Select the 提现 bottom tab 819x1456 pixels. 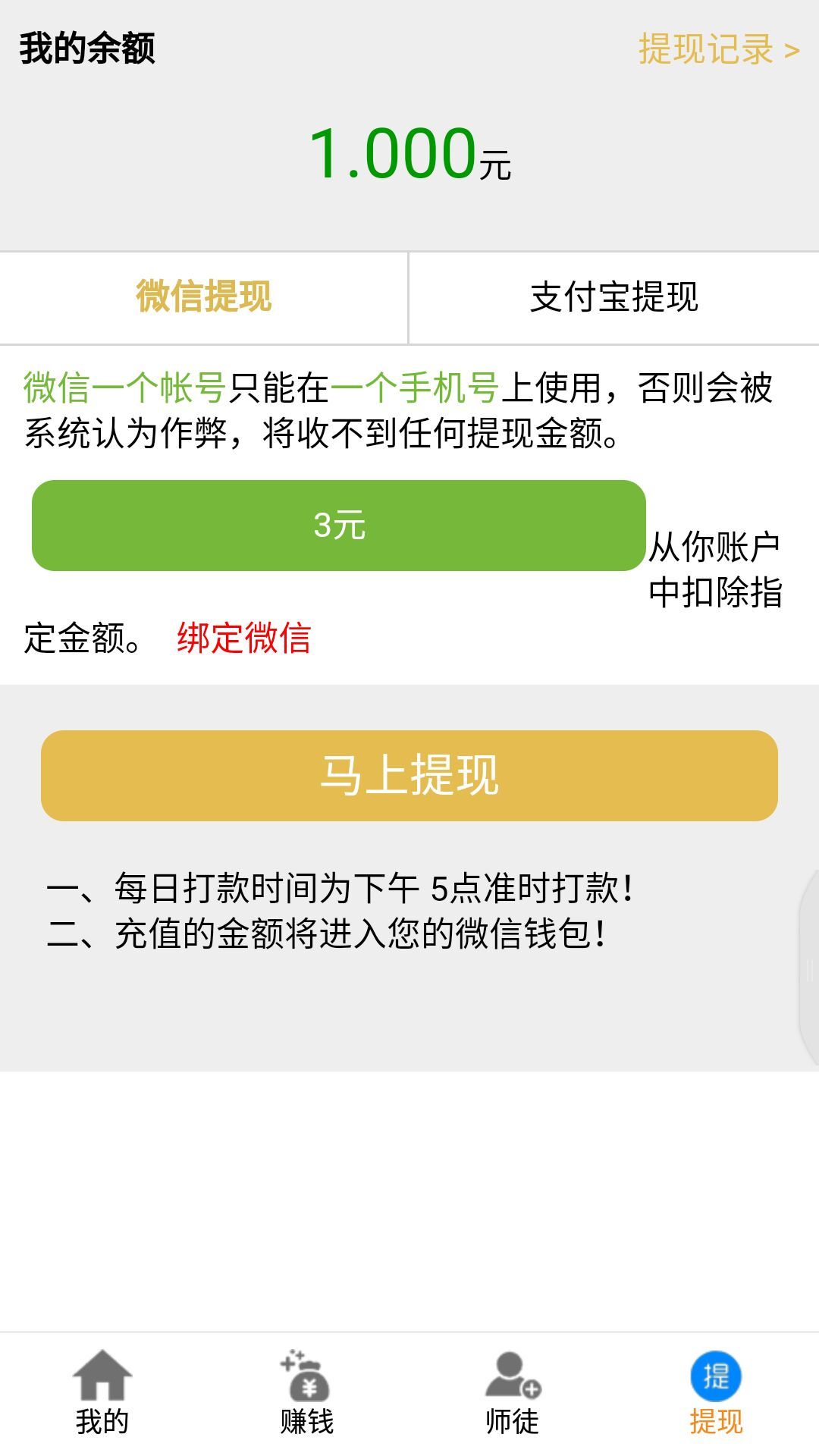pos(716,1392)
